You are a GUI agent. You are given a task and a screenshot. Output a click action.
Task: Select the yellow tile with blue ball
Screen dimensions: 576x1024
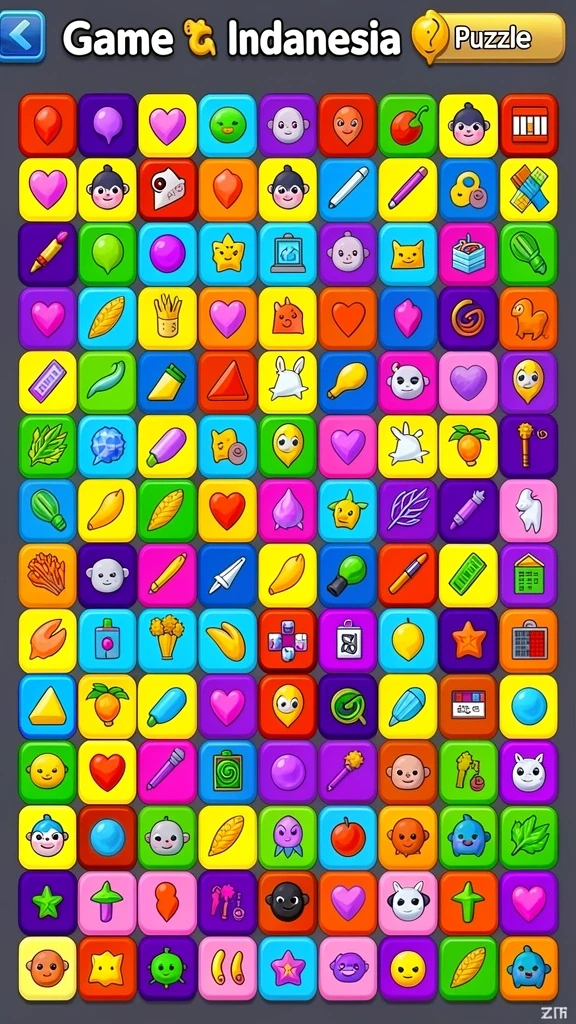(529, 707)
